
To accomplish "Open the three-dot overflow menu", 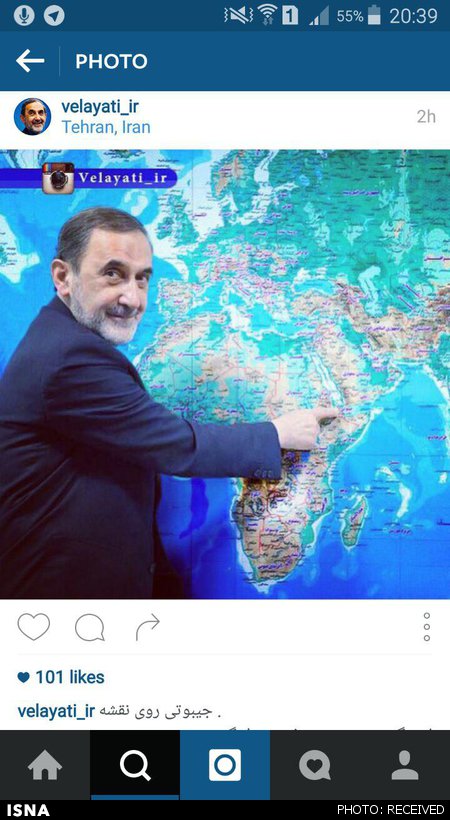I will (x=427, y=627).
